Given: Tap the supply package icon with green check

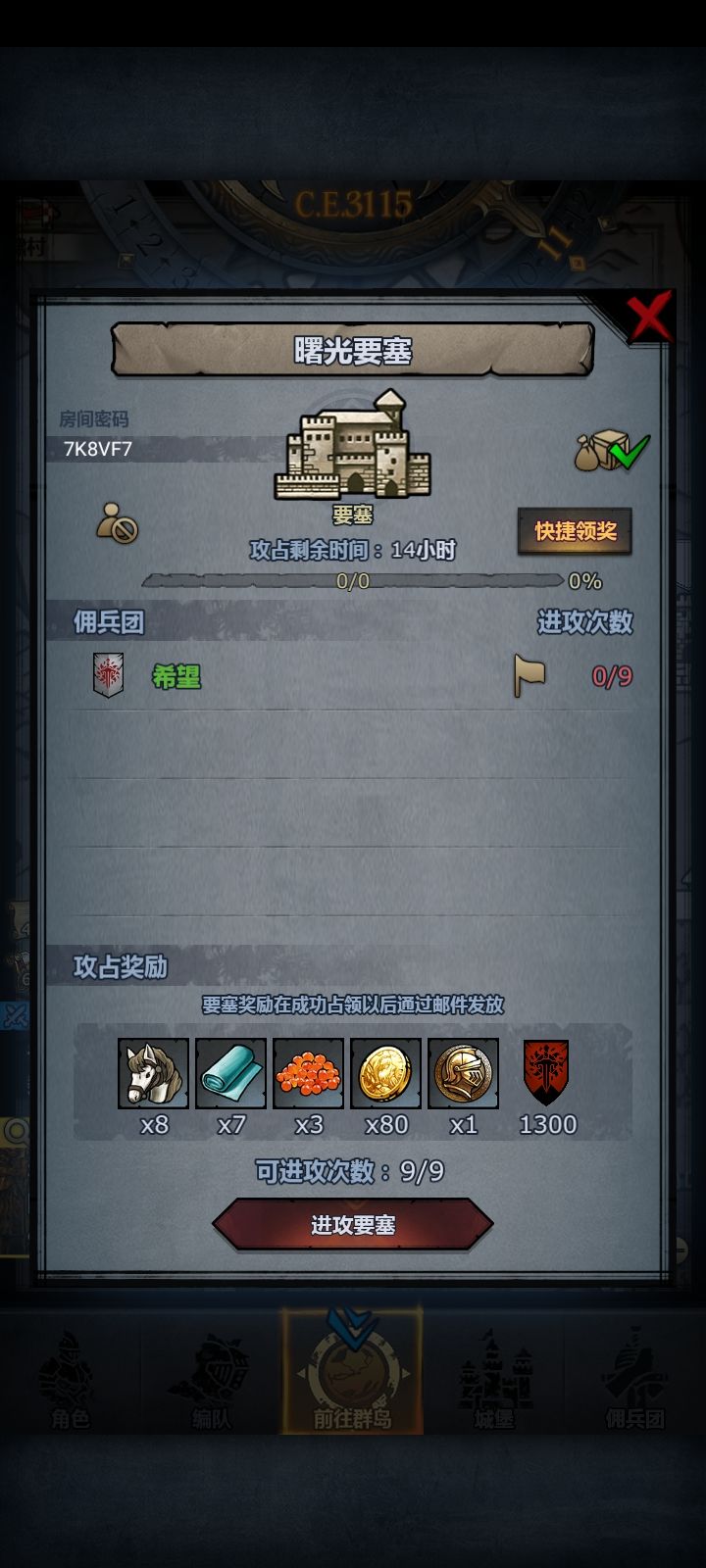Looking at the screenshot, I should click(612, 451).
